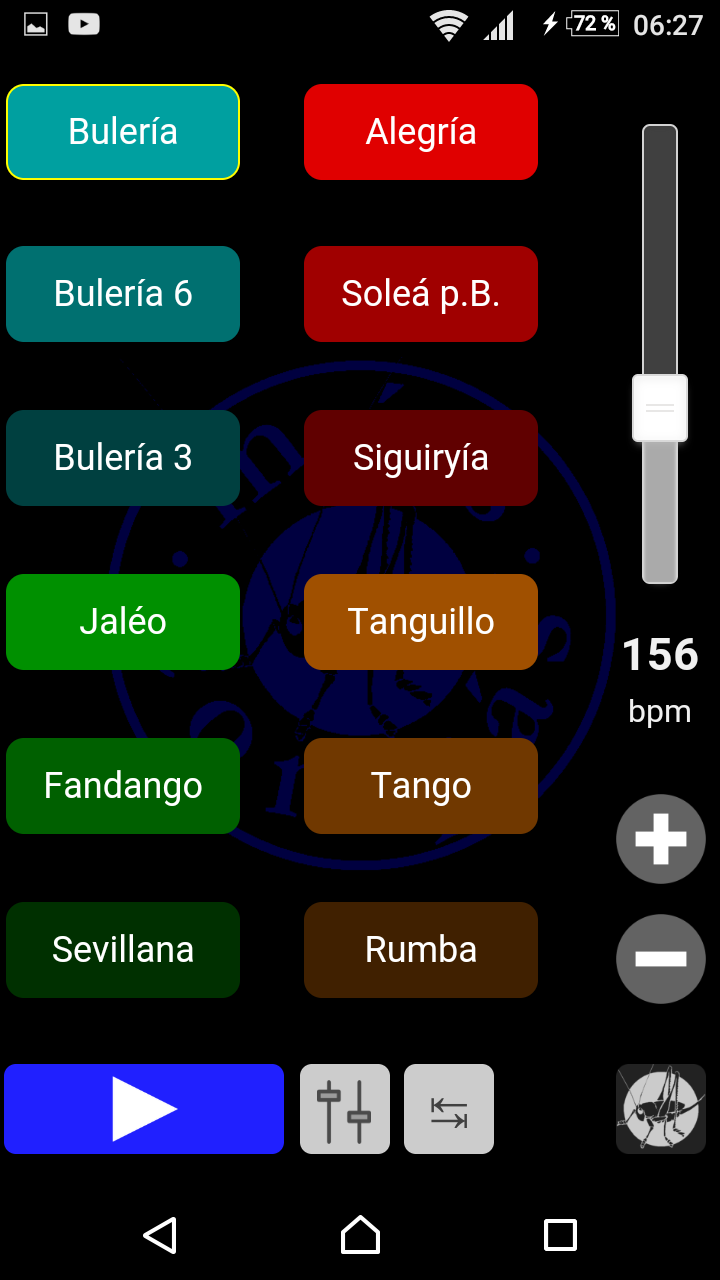Switch to Bulería 3

point(123,458)
